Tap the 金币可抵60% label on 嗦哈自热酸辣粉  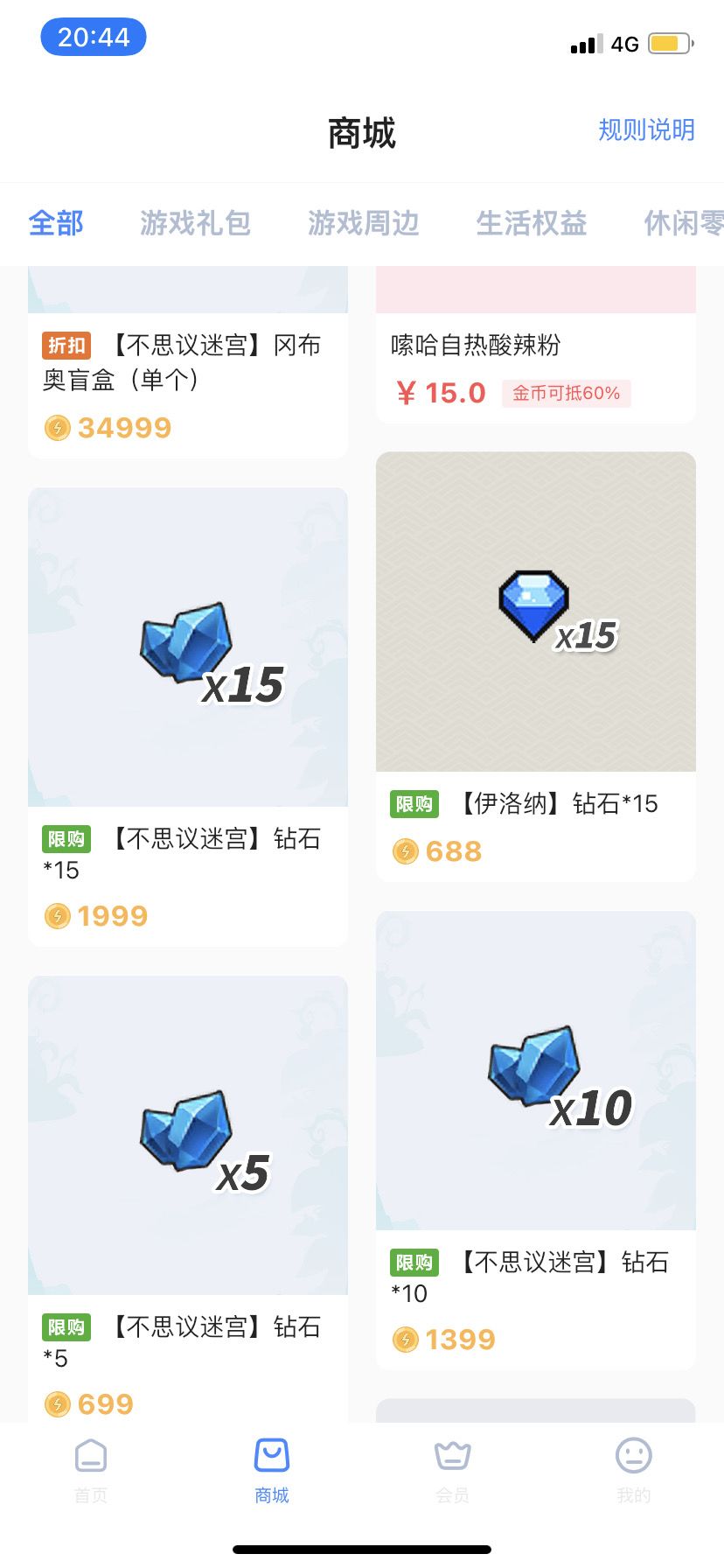pyautogui.click(x=566, y=395)
